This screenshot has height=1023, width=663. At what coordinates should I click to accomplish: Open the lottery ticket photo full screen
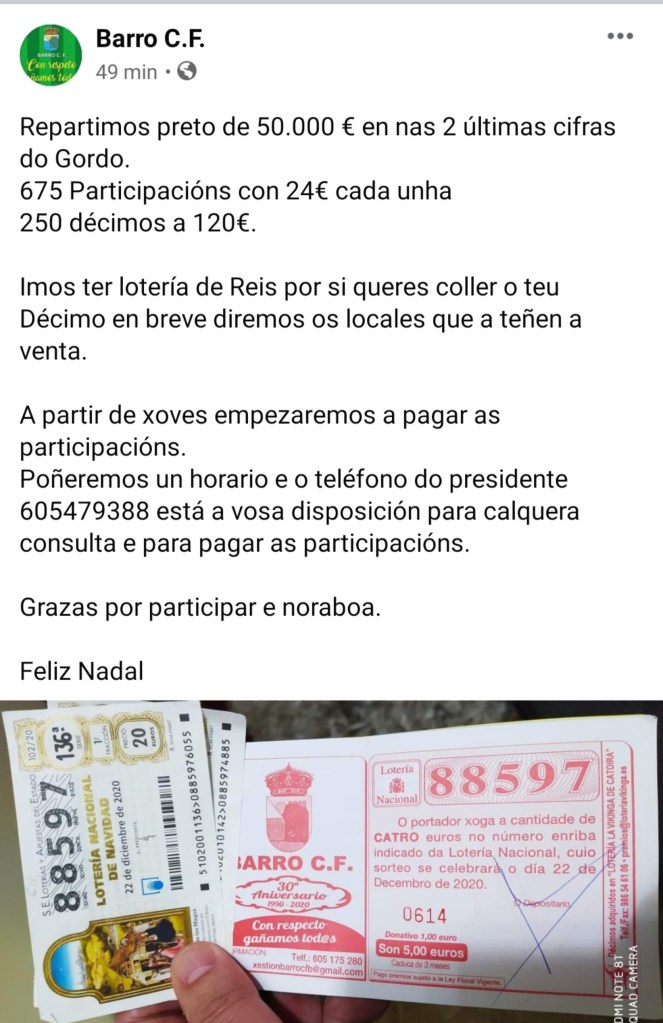click(331, 860)
